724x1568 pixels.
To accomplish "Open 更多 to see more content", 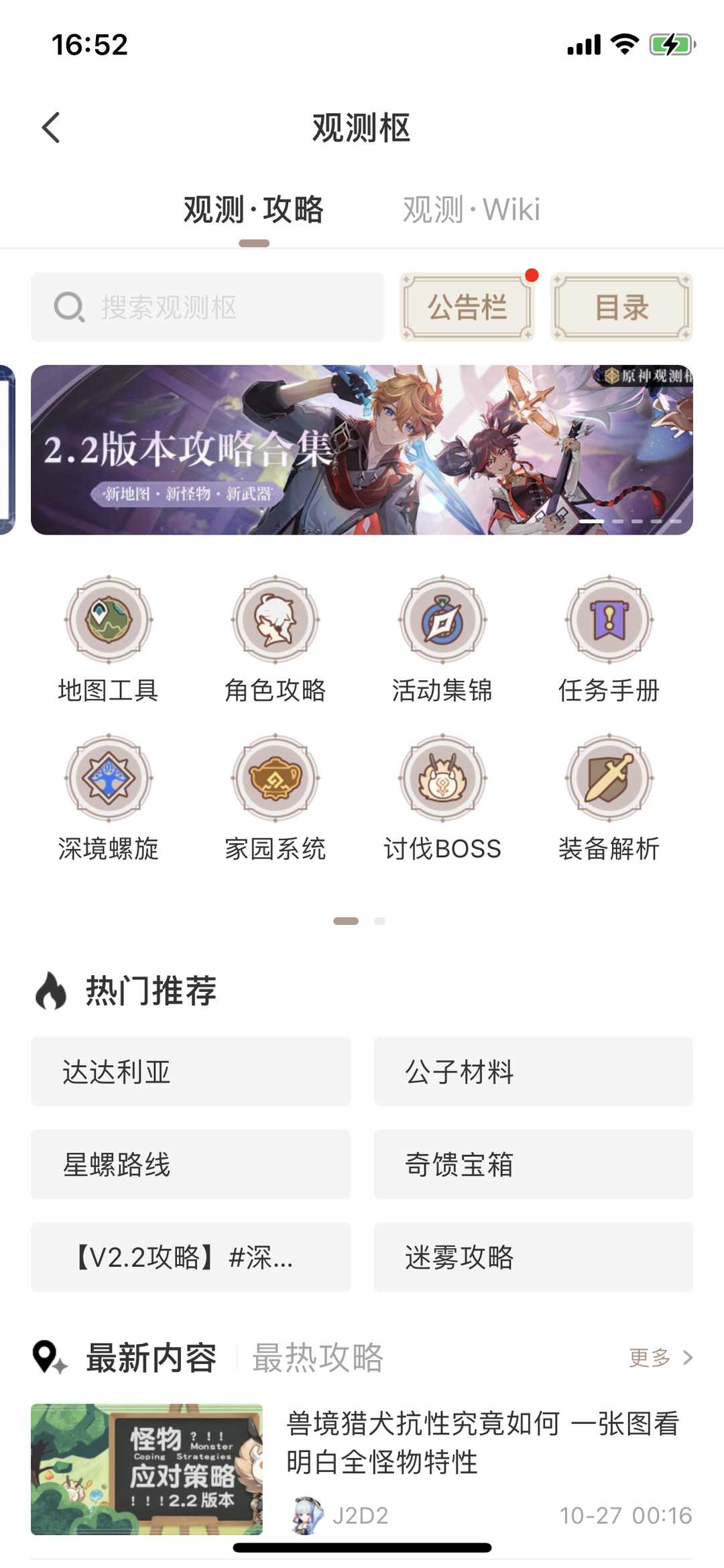I will [x=660, y=1358].
